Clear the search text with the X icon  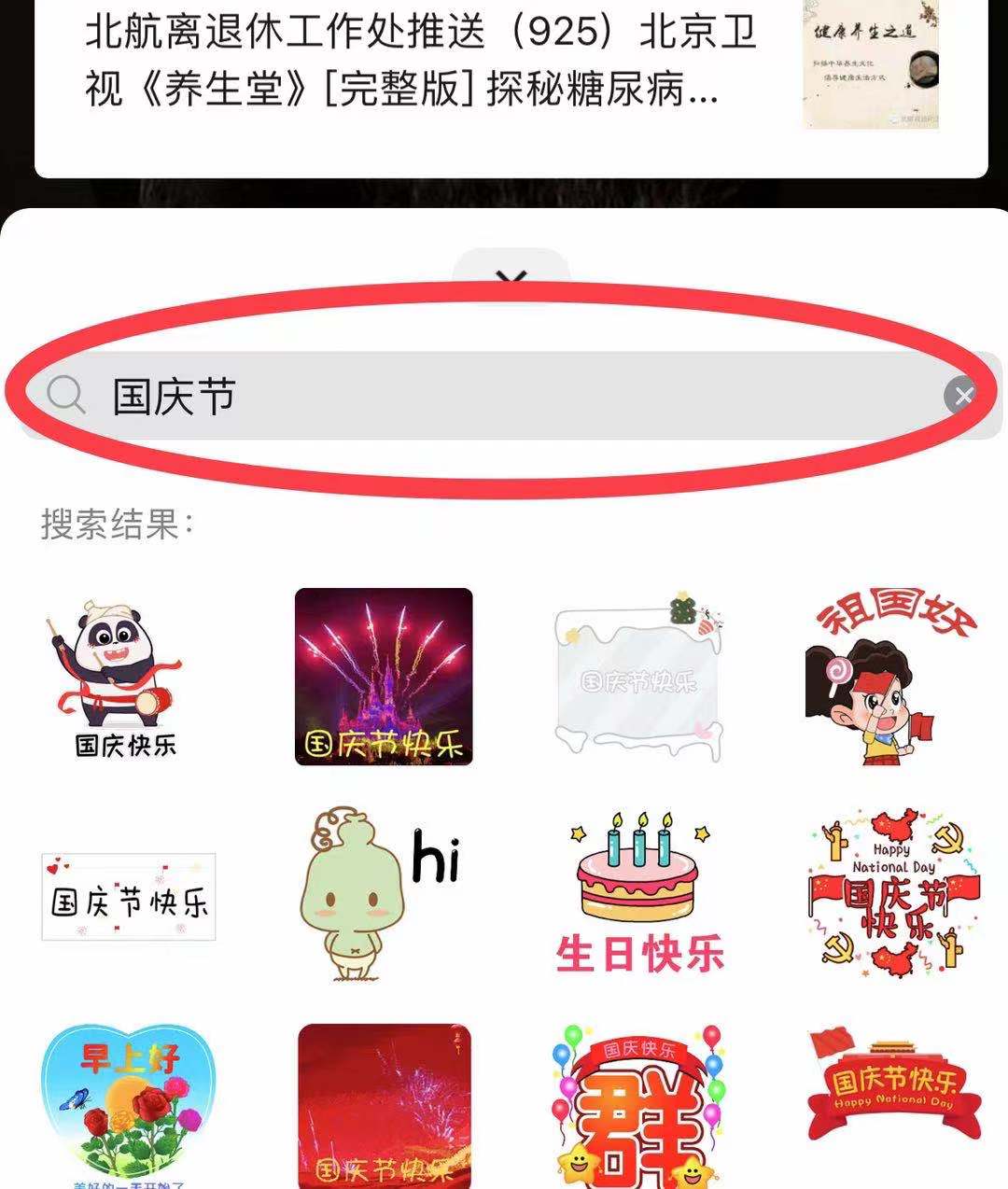(x=962, y=396)
